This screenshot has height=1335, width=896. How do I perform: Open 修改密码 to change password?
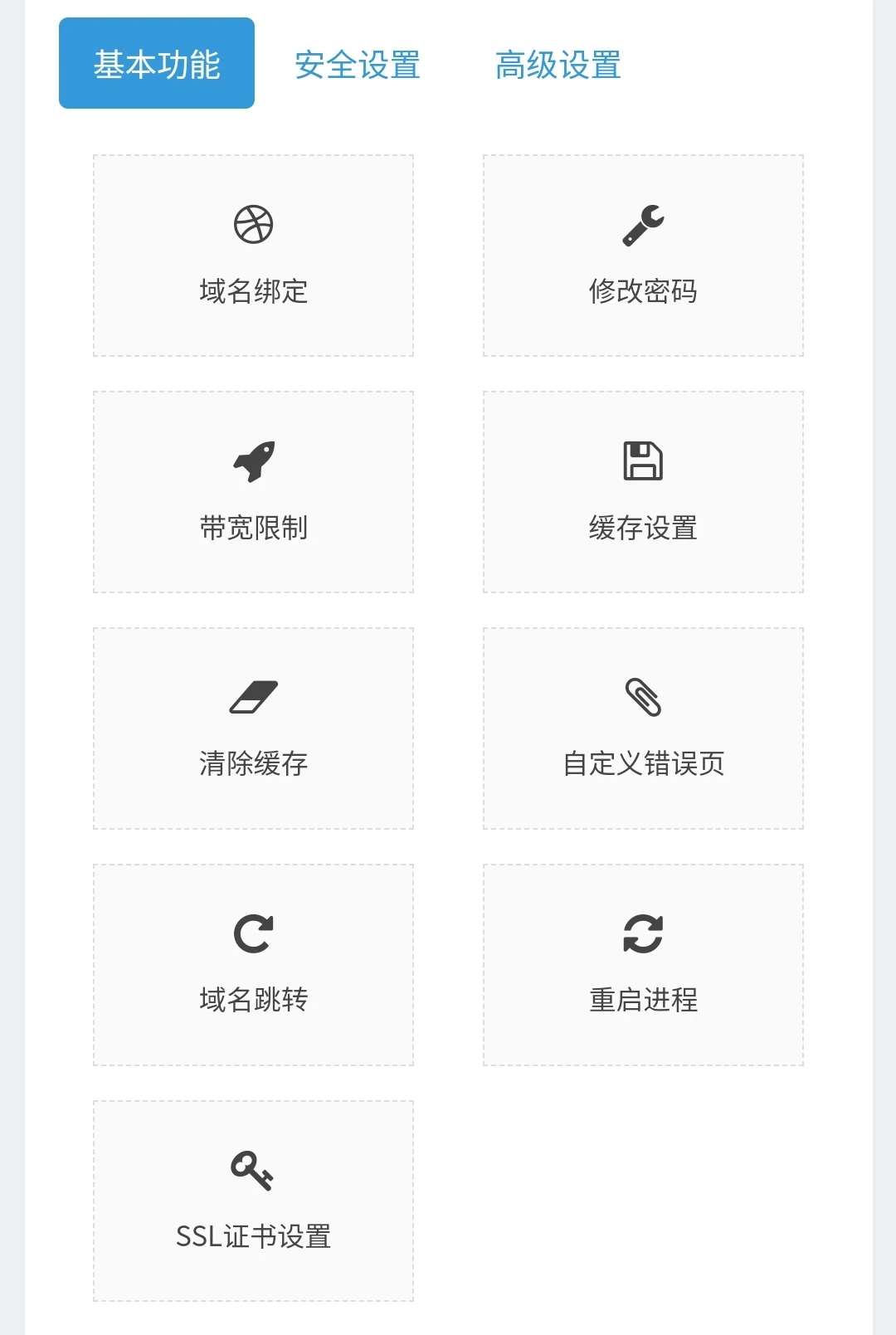coord(643,256)
